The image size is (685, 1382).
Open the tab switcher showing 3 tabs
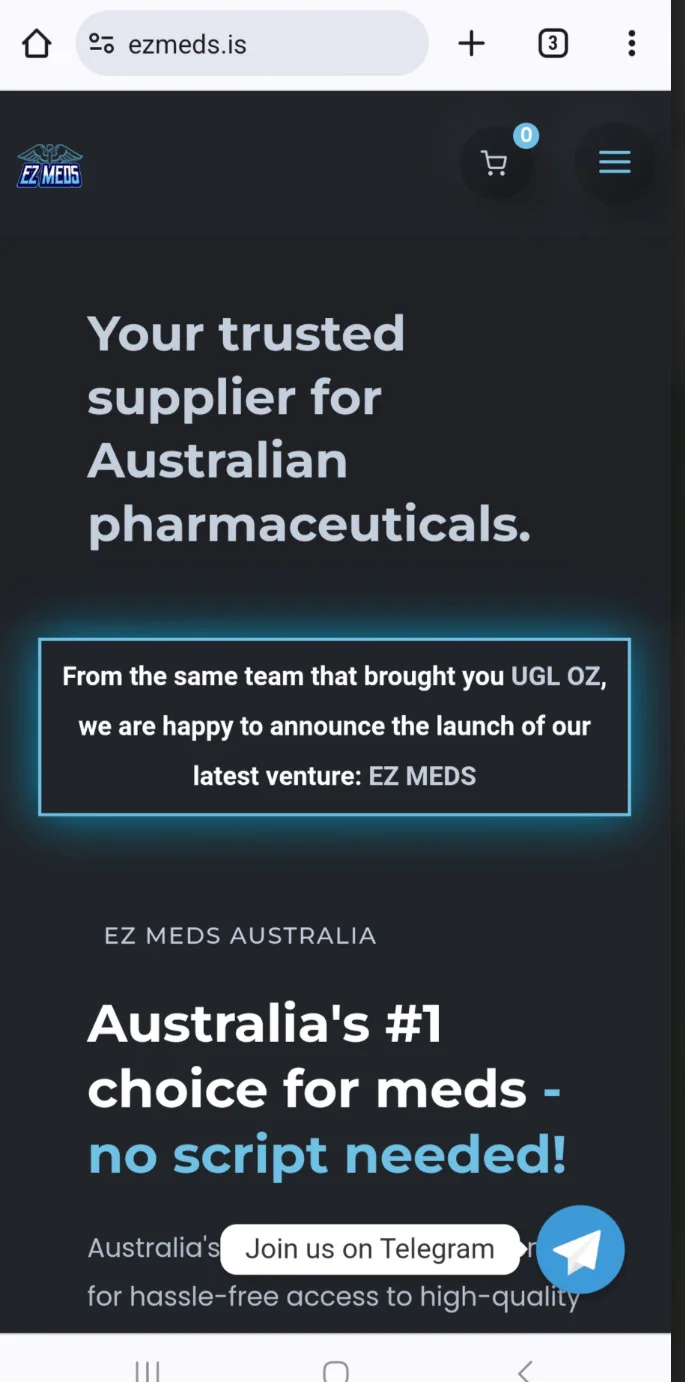point(553,43)
